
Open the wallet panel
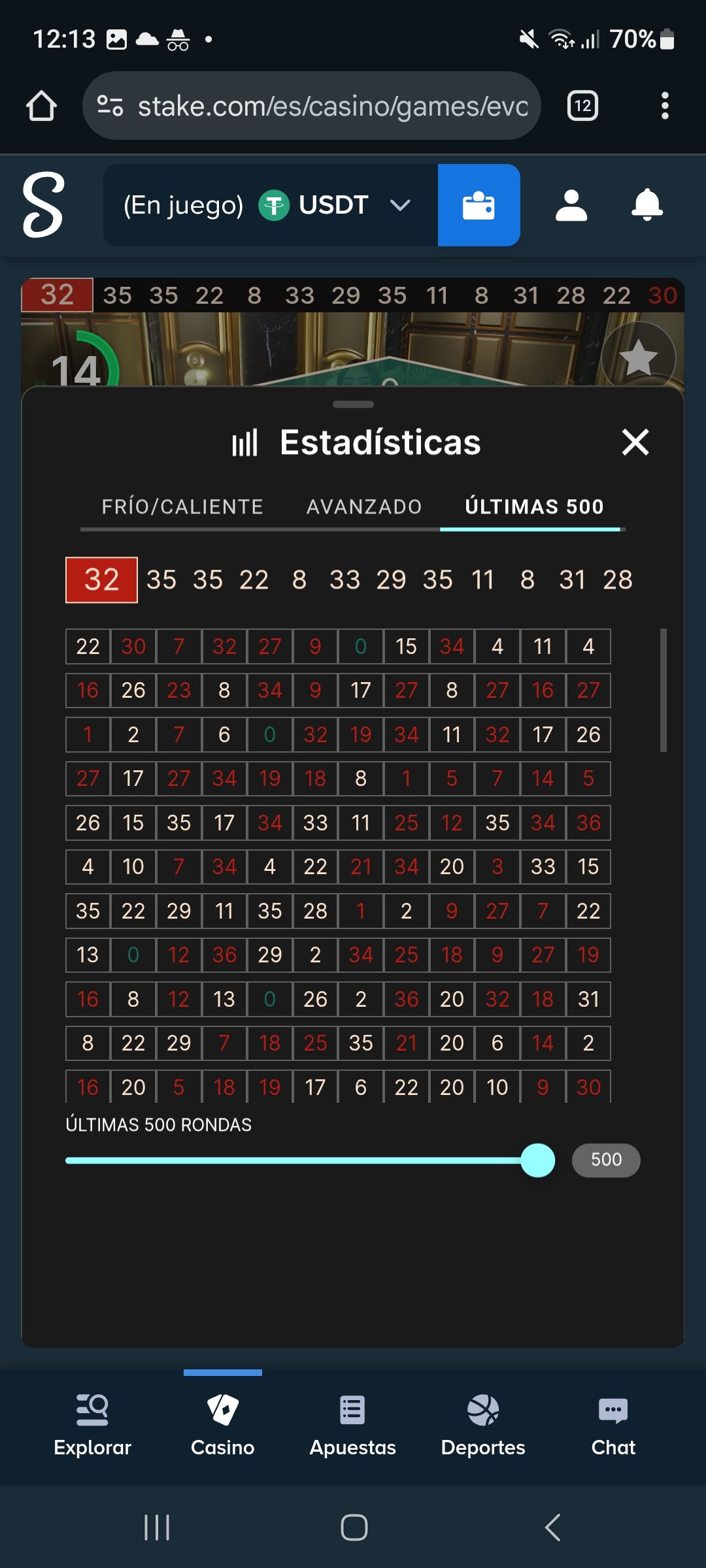[x=479, y=205]
